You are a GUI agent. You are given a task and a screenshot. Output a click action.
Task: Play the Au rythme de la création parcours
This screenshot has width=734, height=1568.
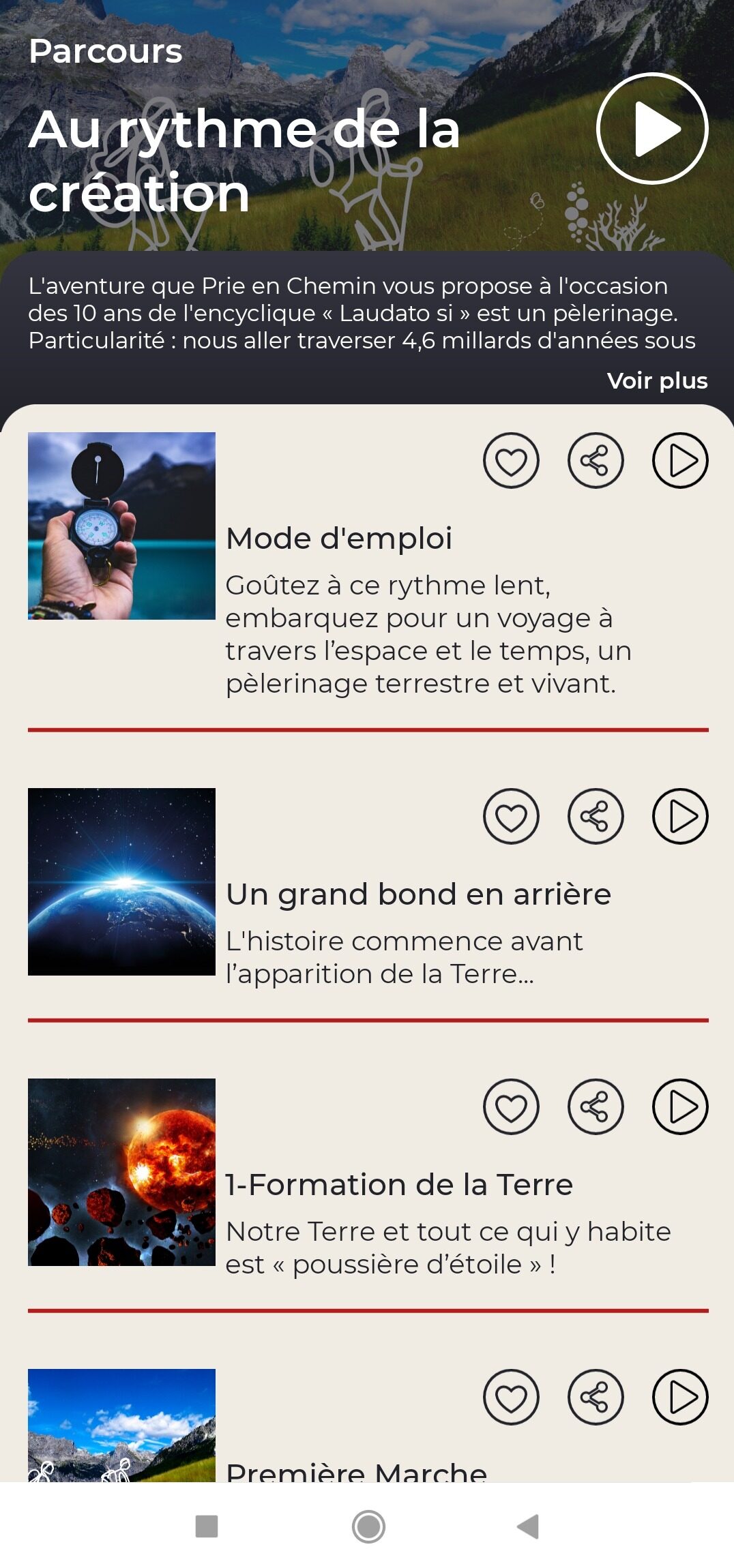pyautogui.click(x=652, y=128)
